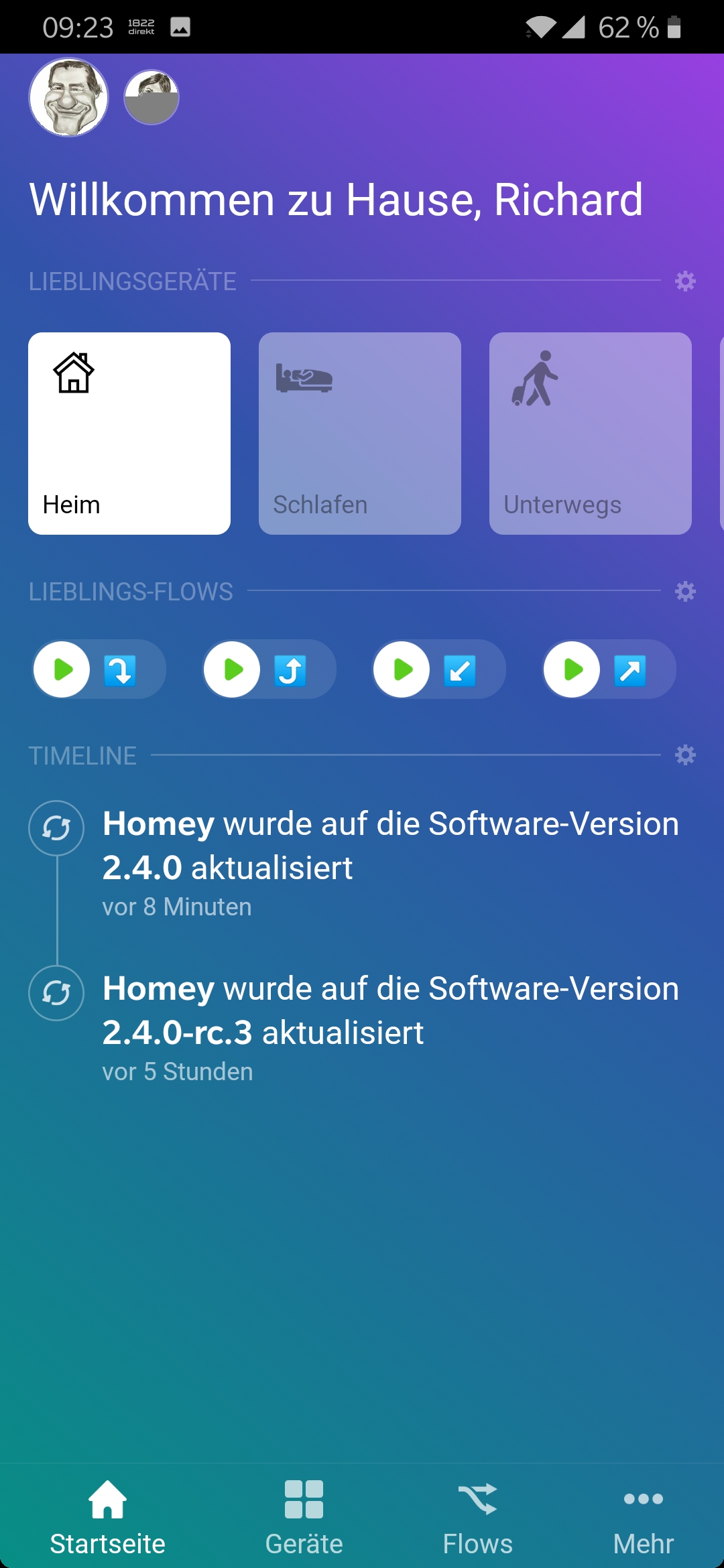Start the flow with the up-turn arrow

click(233, 669)
